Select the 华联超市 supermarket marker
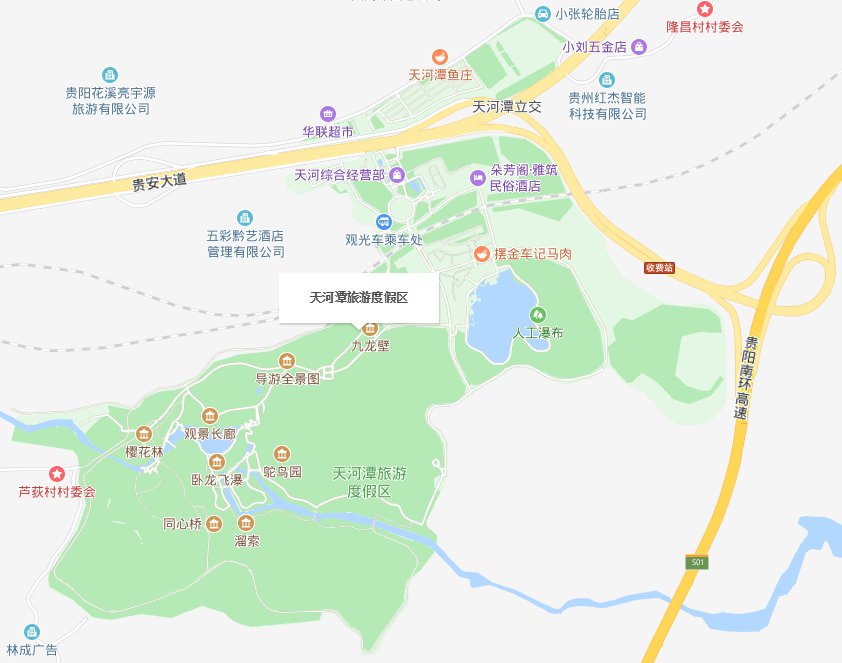Image resolution: width=842 pixels, height=663 pixels. point(328,114)
